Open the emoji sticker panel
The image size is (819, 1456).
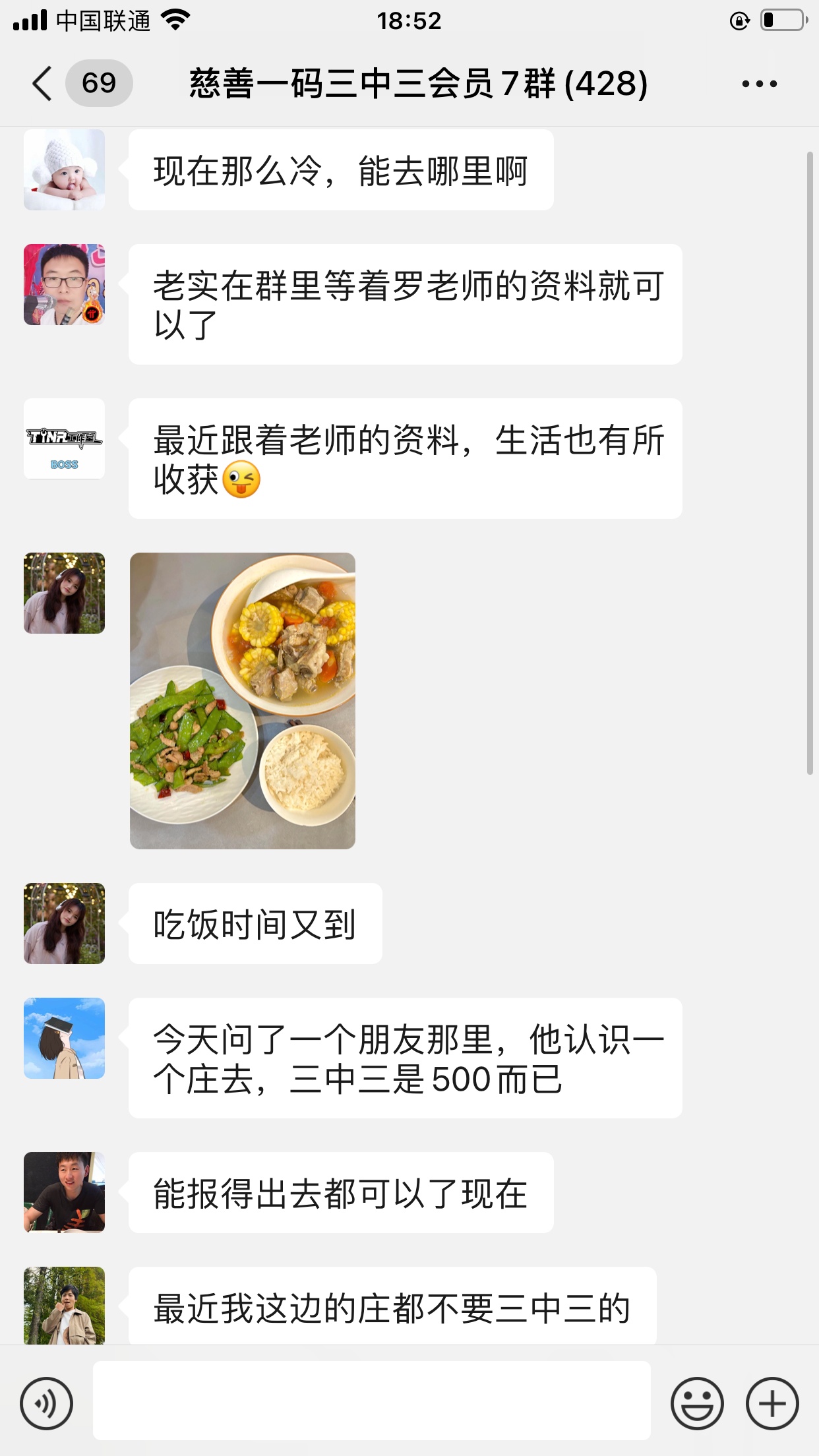pyautogui.click(x=697, y=1403)
